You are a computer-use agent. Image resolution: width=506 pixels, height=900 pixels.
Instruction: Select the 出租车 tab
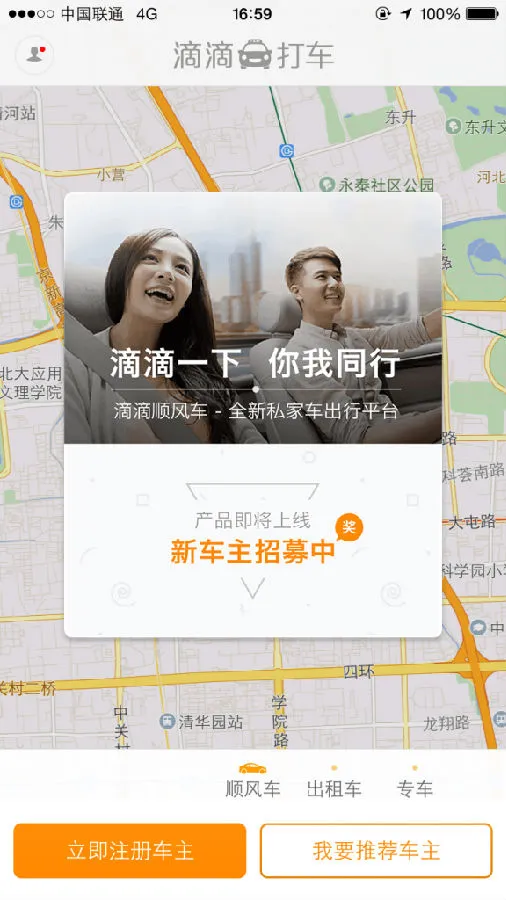(x=334, y=782)
